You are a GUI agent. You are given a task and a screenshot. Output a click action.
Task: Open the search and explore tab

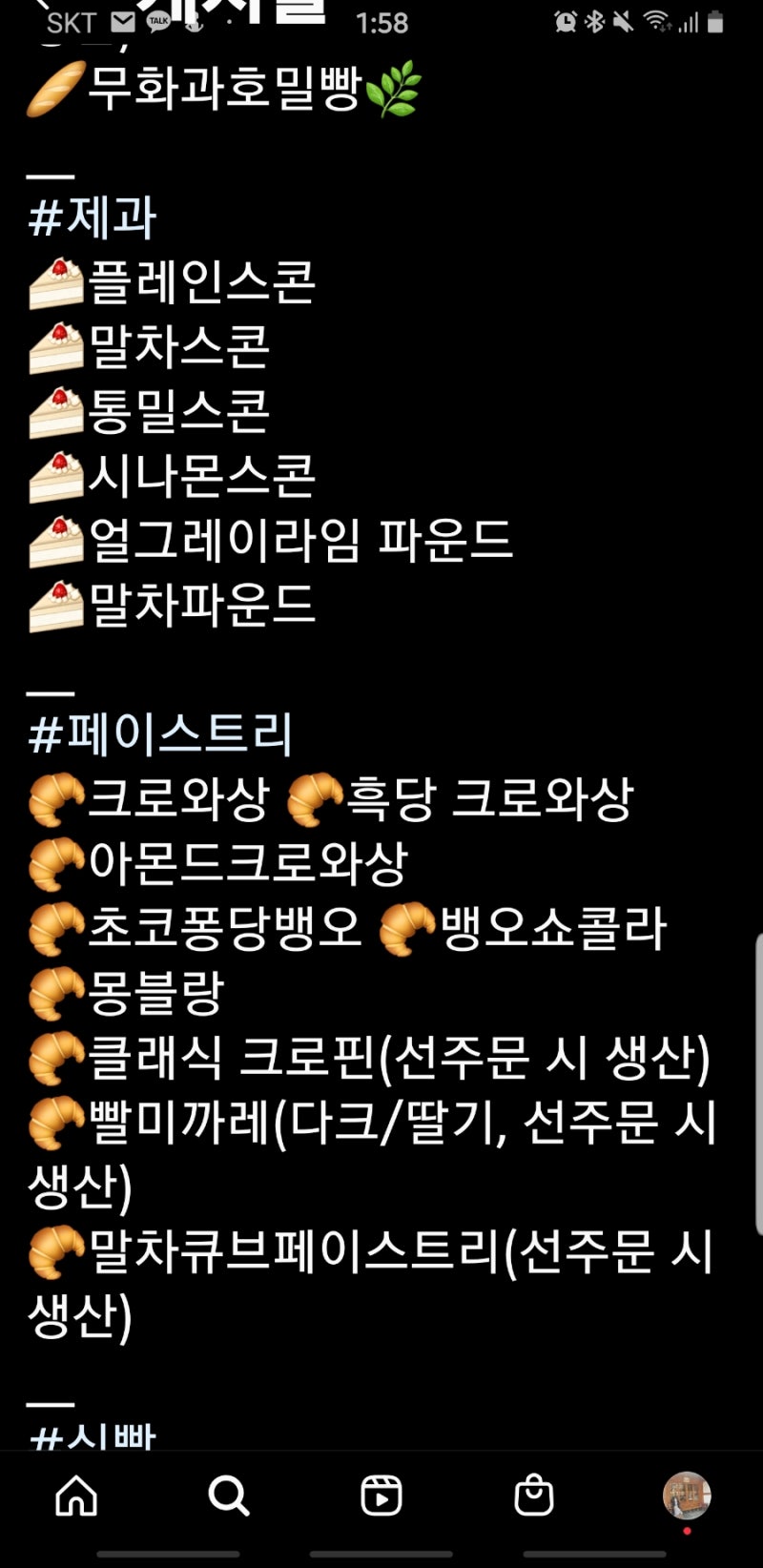coord(229,1496)
